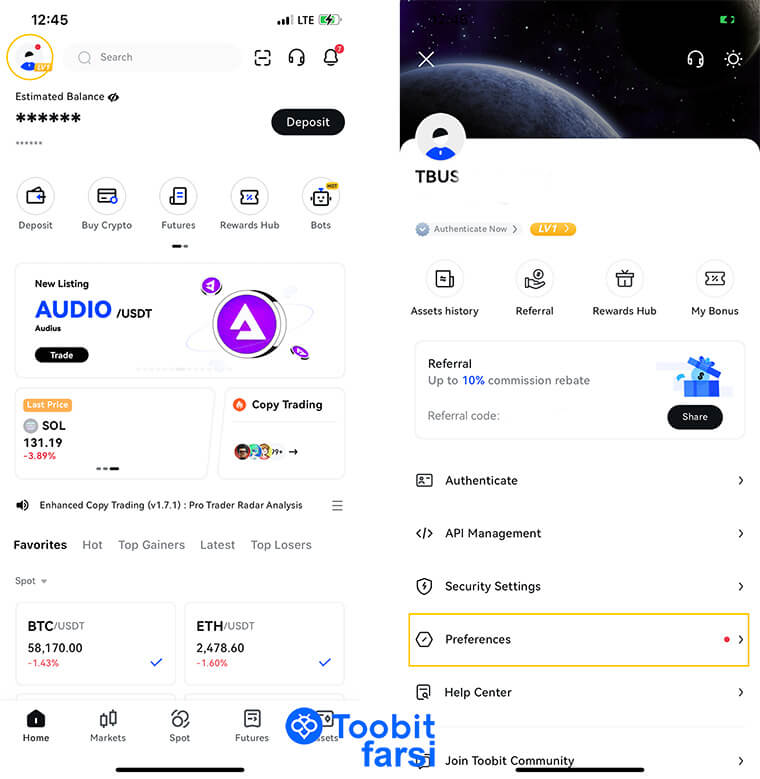Open the notifications bell
This screenshot has width=760, height=779.
tap(331, 57)
